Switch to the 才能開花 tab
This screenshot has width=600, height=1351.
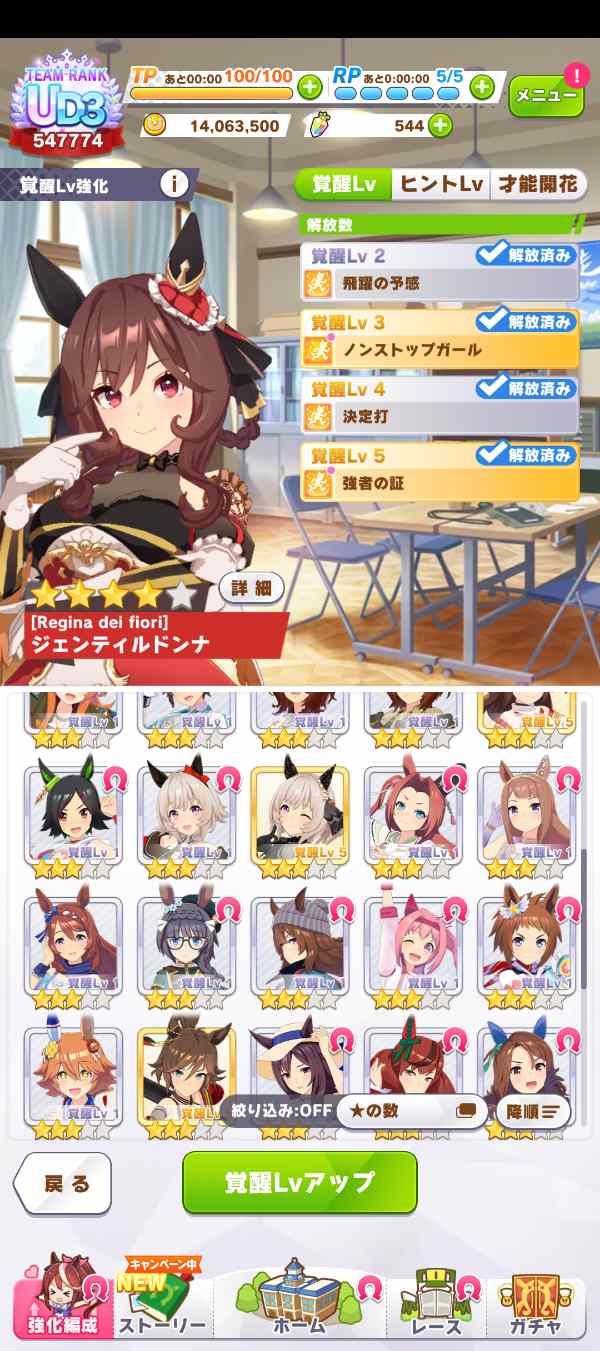click(x=538, y=184)
